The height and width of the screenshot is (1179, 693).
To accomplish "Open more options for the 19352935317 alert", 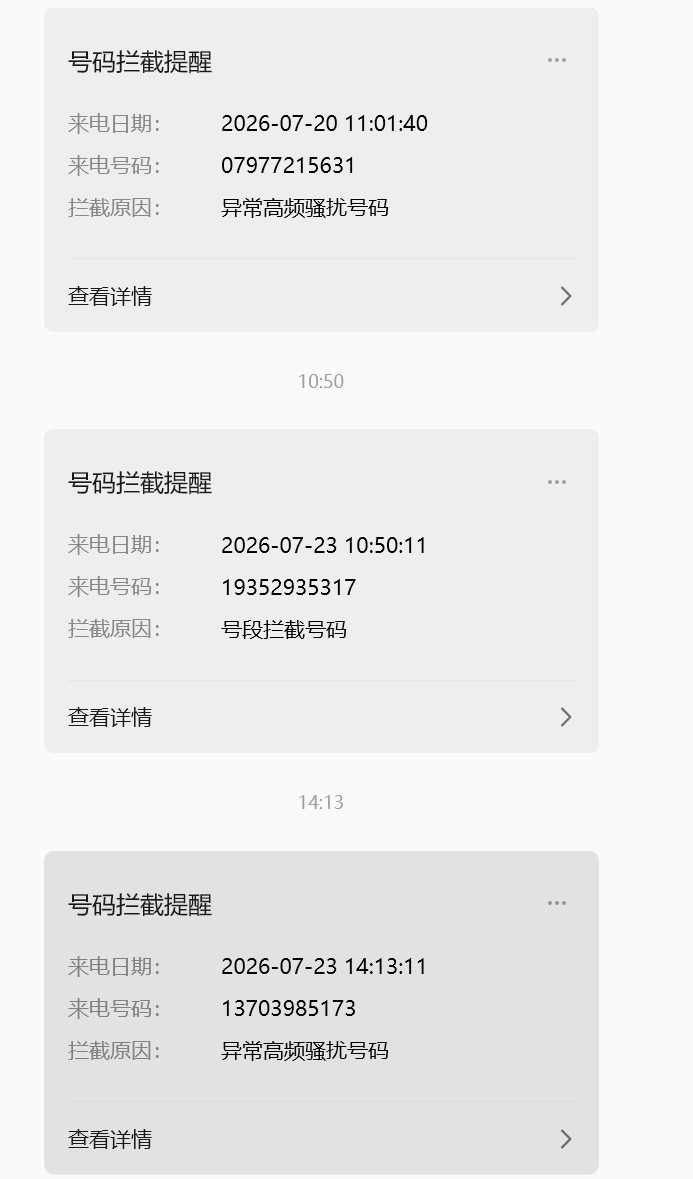I will click(556, 482).
